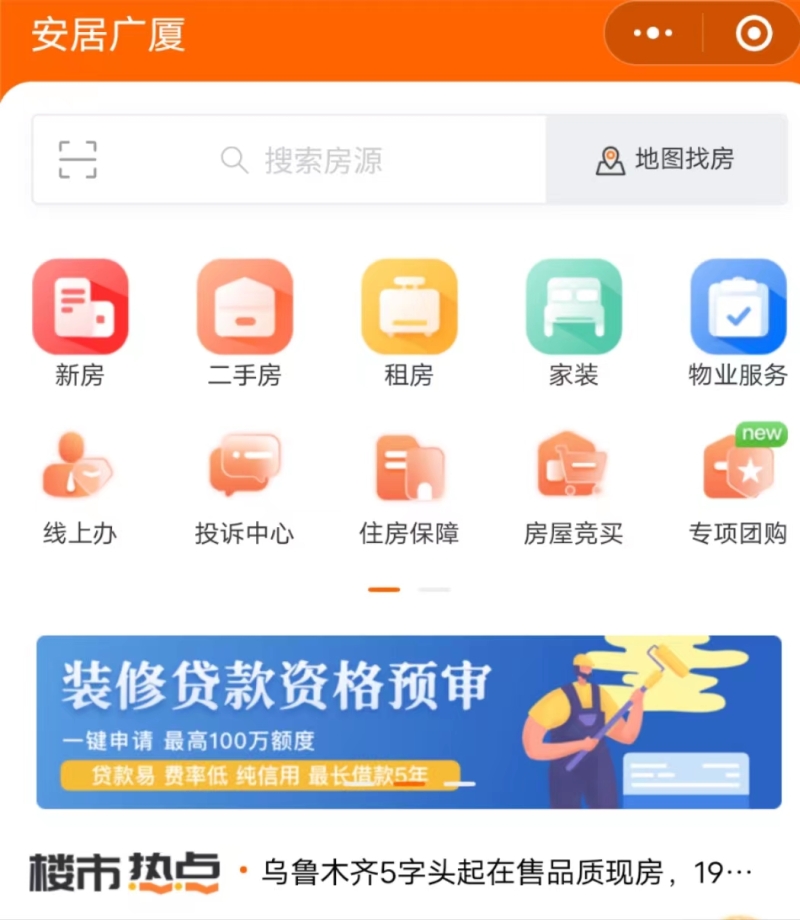Switch to the second page indicator dot
The height and width of the screenshot is (920, 800).
[x=434, y=590]
